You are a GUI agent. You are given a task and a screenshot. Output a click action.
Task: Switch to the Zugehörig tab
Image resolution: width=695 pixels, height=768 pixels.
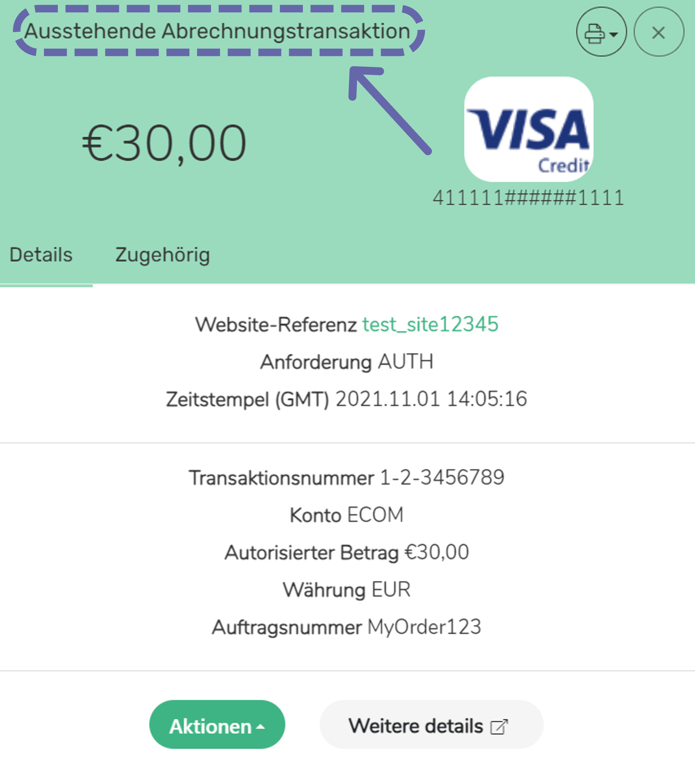pyautogui.click(x=162, y=255)
